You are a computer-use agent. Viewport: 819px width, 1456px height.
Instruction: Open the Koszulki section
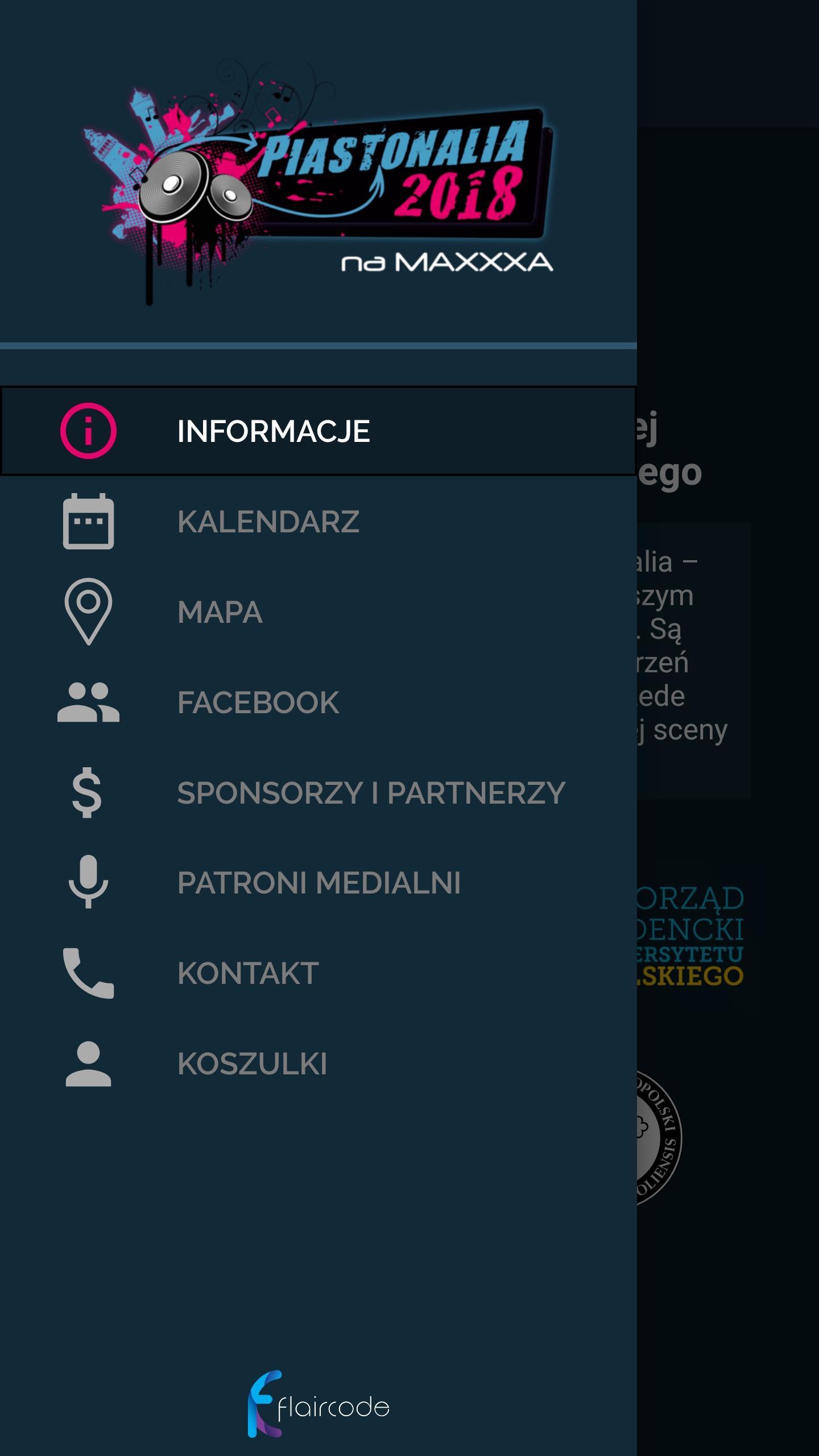tap(253, 1064)
